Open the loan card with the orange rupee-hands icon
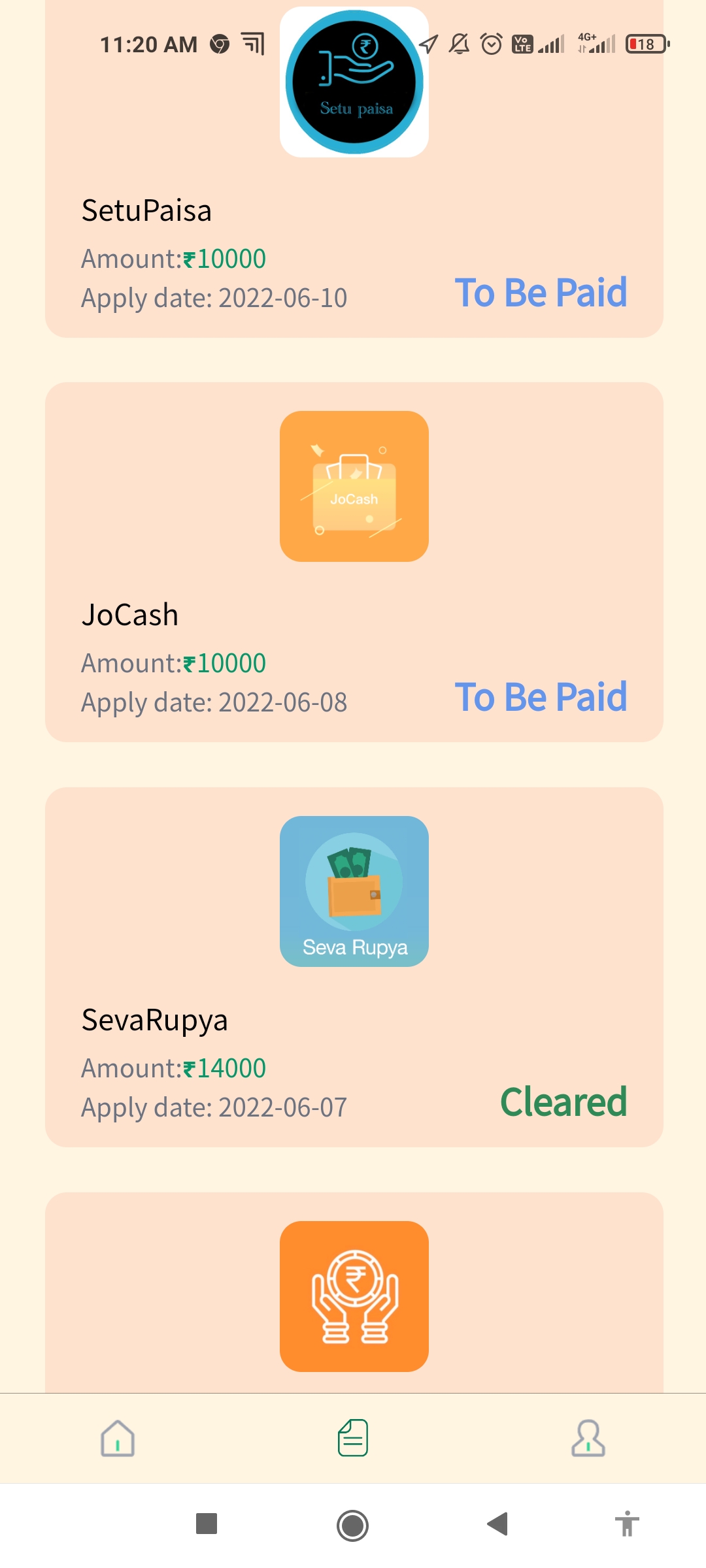 coord(354,1296)
